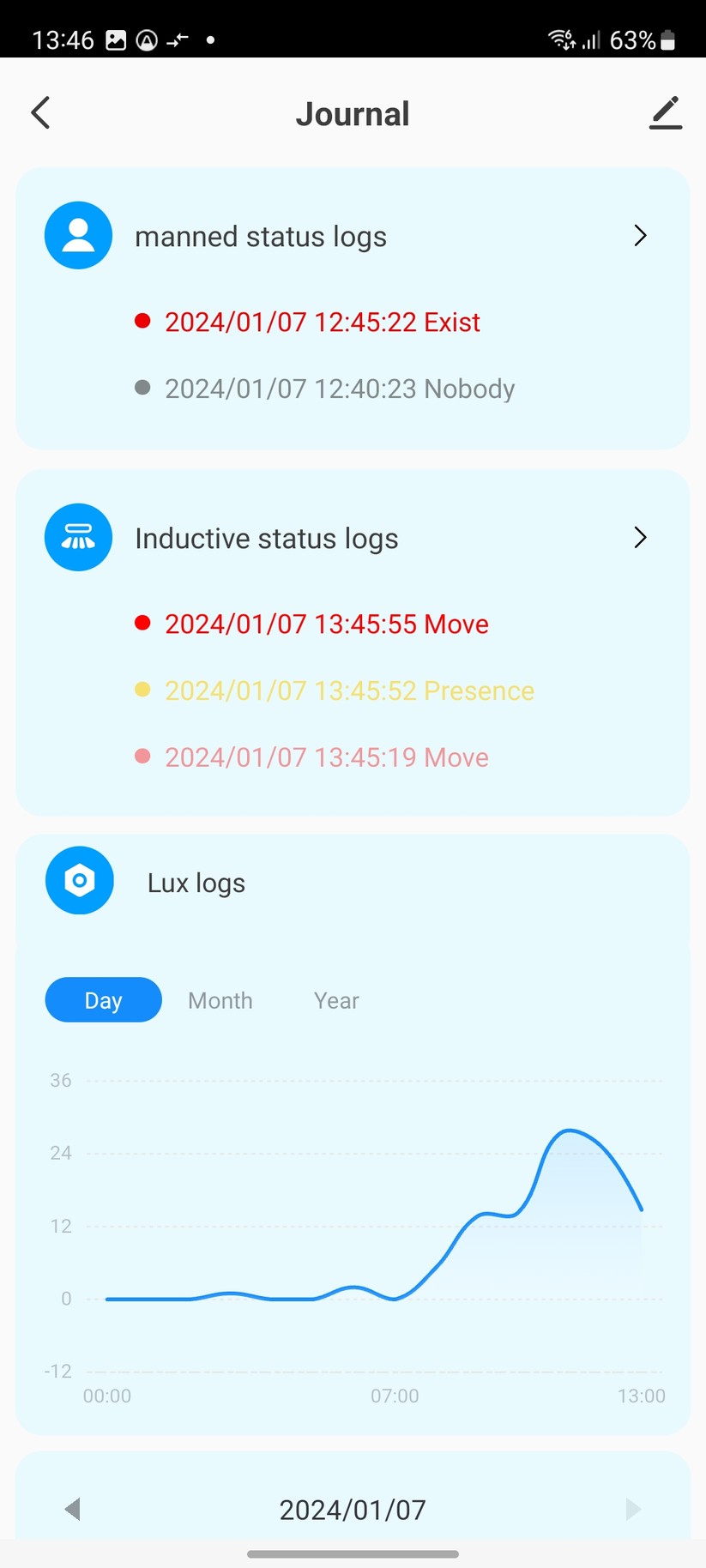Expand manned status logs with its chevron
Screen dimensions: 706x1568
point(639,235)
